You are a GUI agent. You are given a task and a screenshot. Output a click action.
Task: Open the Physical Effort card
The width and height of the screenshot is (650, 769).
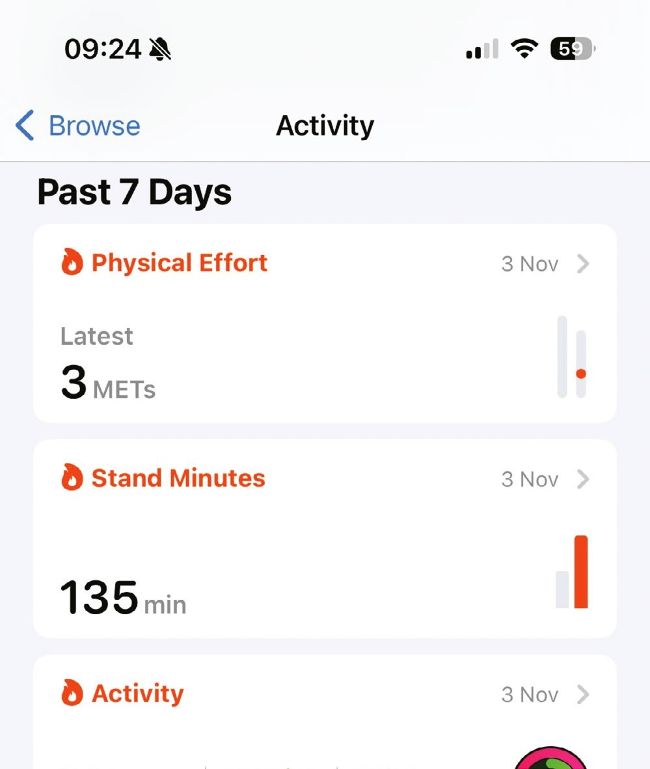click(x=324, y=322)
